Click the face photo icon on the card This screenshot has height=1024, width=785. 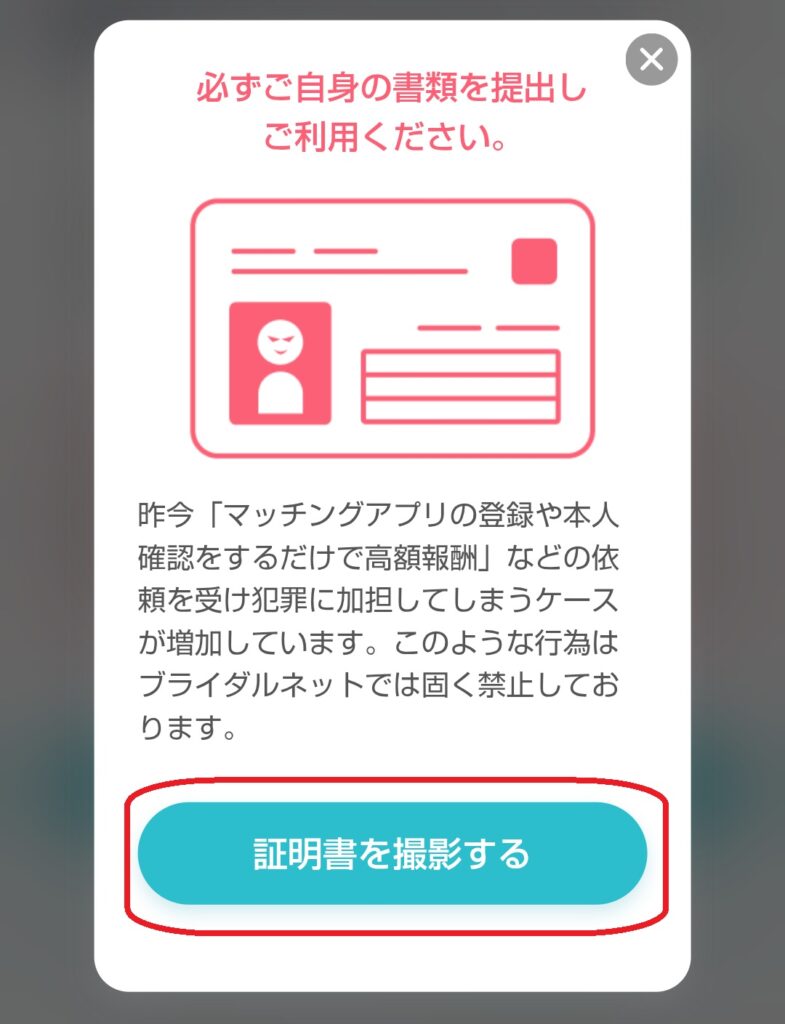(282, 360)
